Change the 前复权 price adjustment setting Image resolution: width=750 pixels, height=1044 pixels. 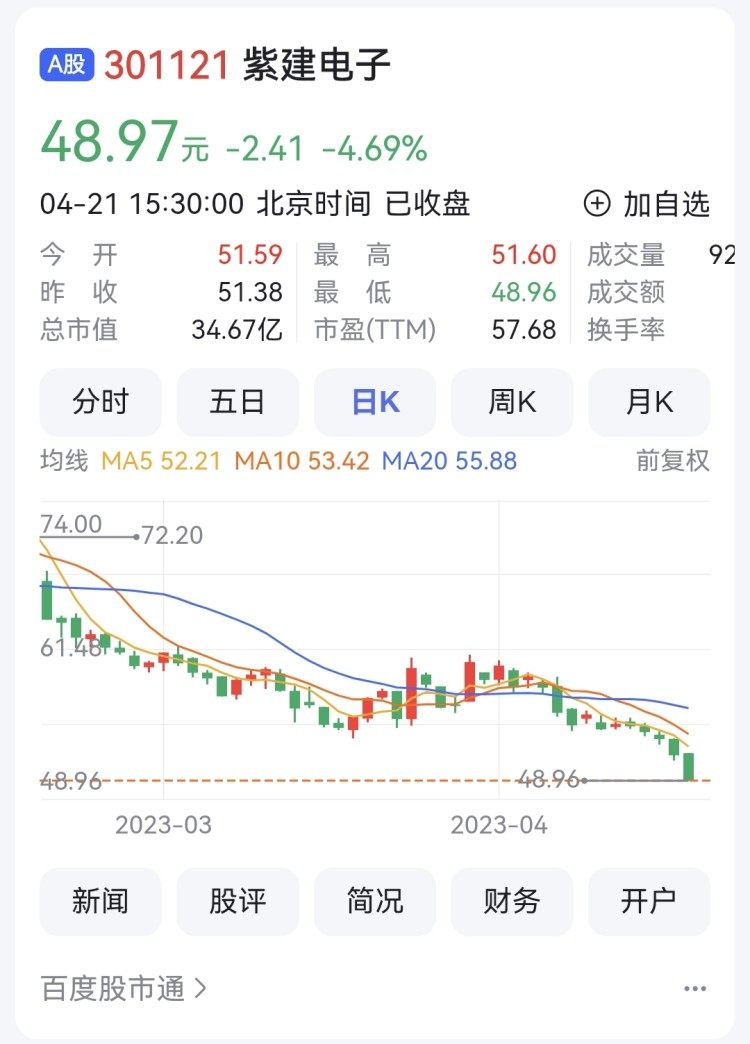672,461
